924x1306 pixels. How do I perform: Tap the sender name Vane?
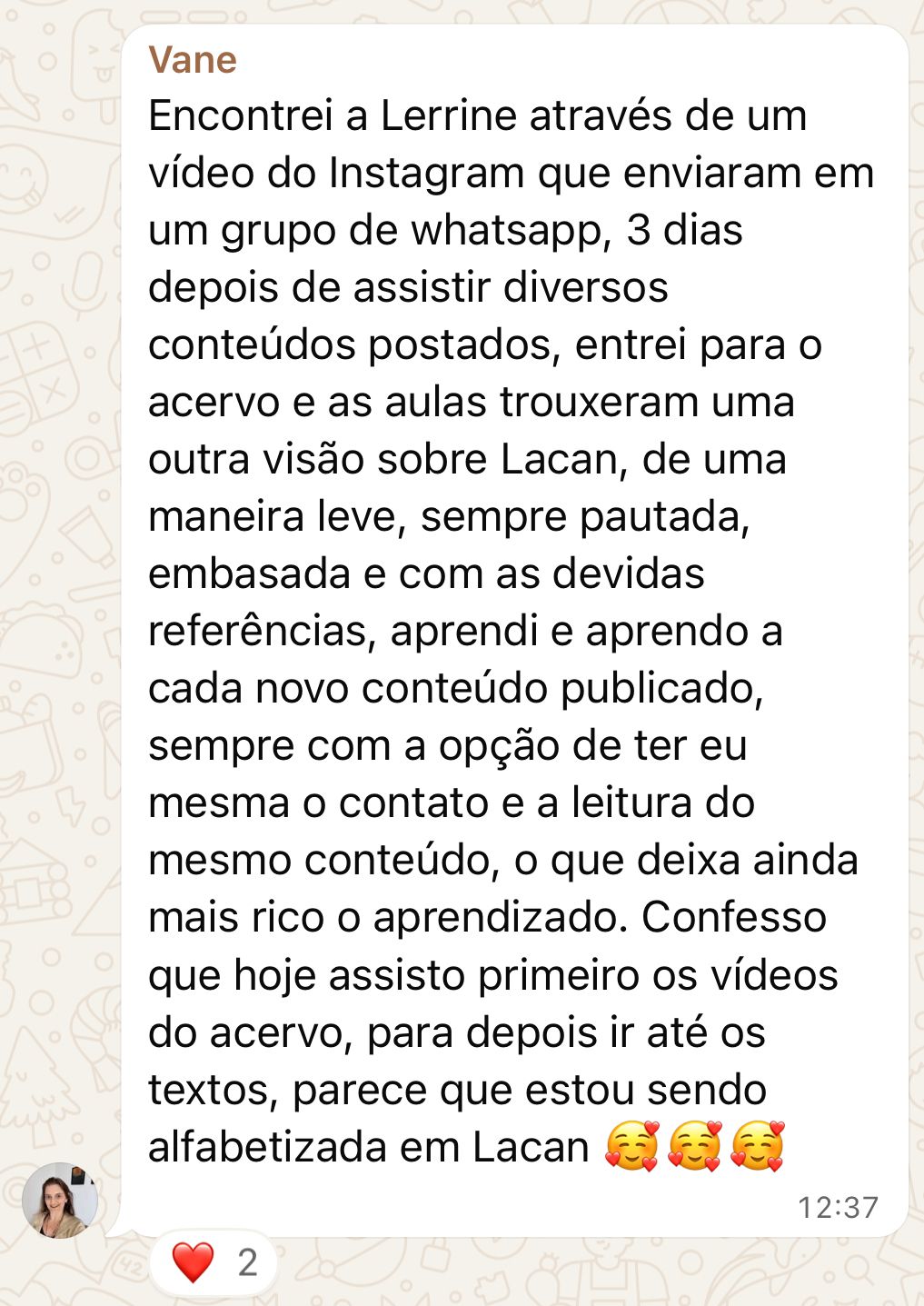pyautogui.click(x=192, y=61)
